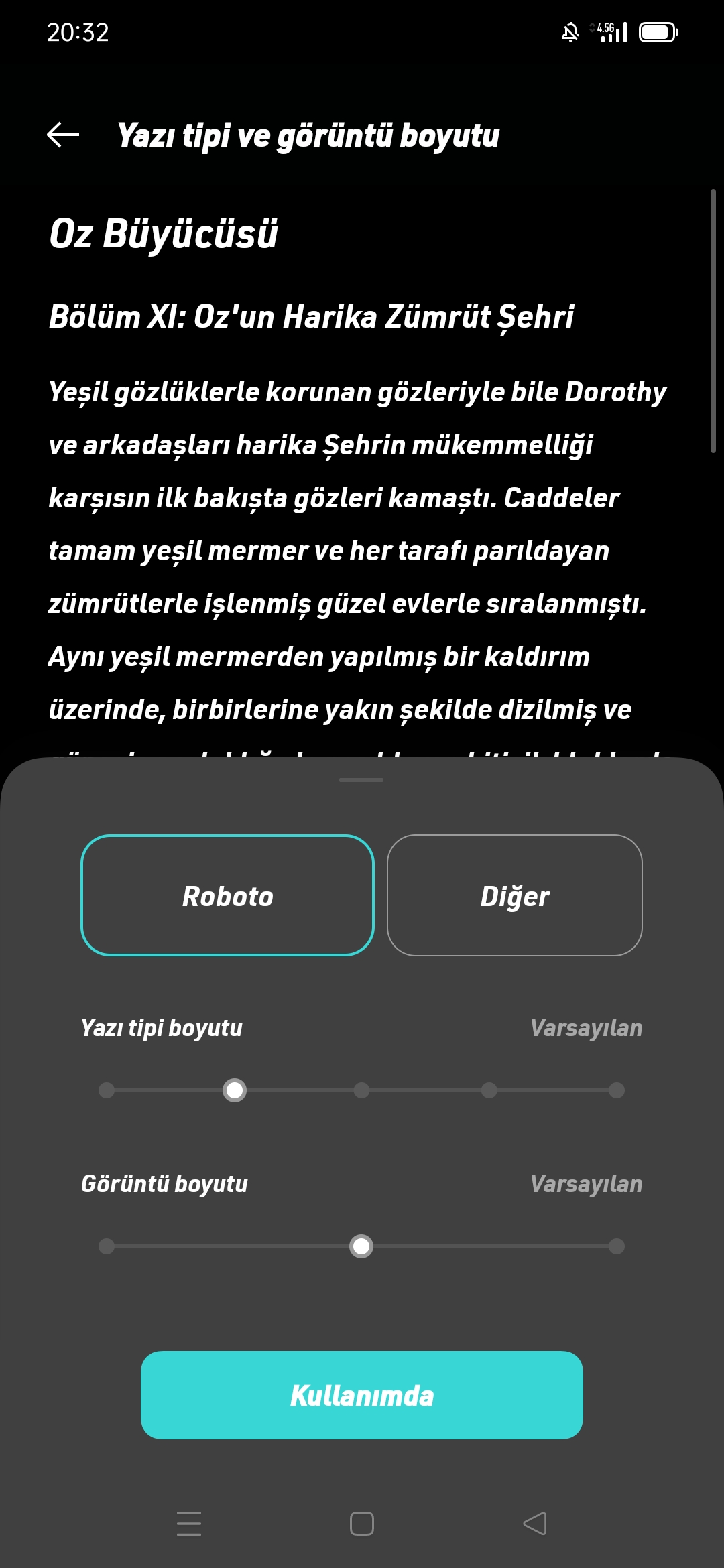This screenshot has height=1568, width=724.
Task: Set Görüntü boyutu to the smallest step
Action: (107, 1246)
